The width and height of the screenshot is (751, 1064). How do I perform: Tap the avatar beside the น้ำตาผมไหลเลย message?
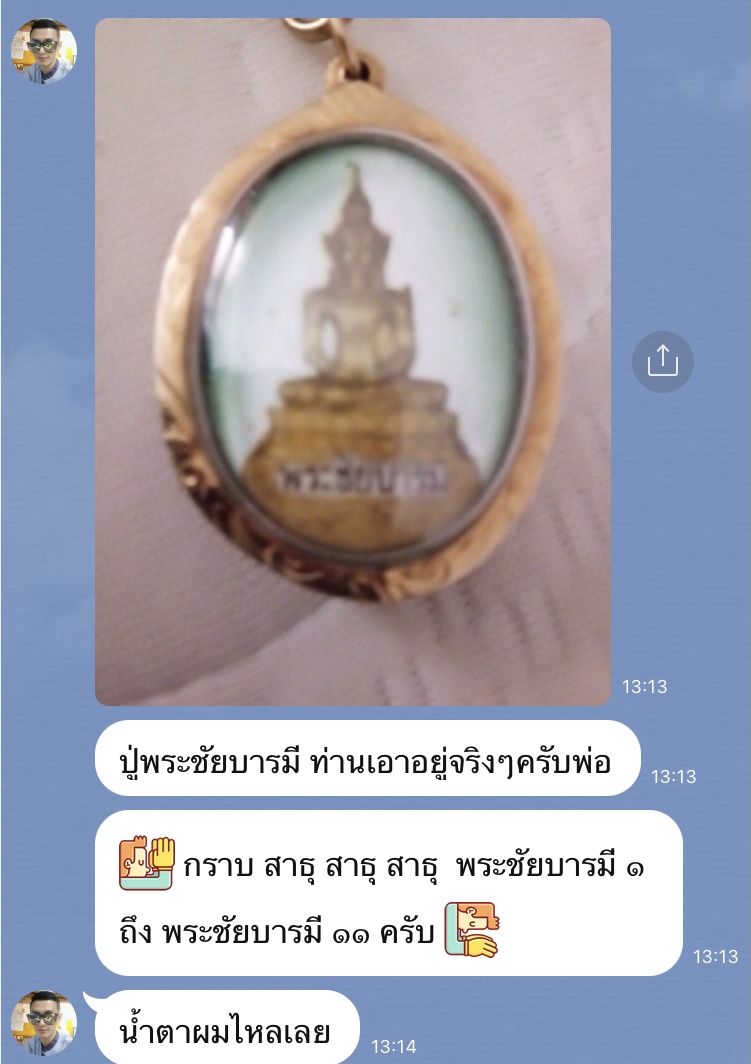click(x=44, y=1023)
